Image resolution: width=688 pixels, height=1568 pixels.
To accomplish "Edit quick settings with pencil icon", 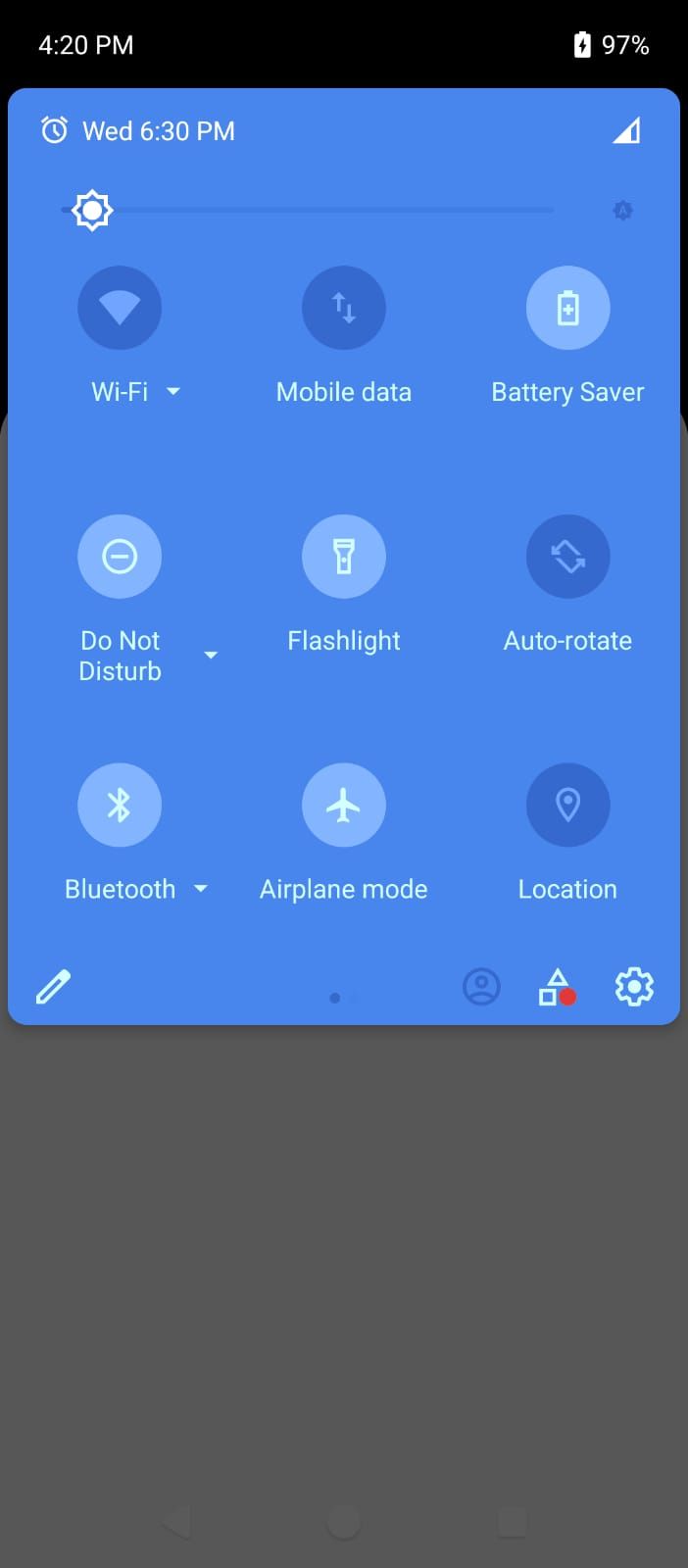I will tap(54, 987).
